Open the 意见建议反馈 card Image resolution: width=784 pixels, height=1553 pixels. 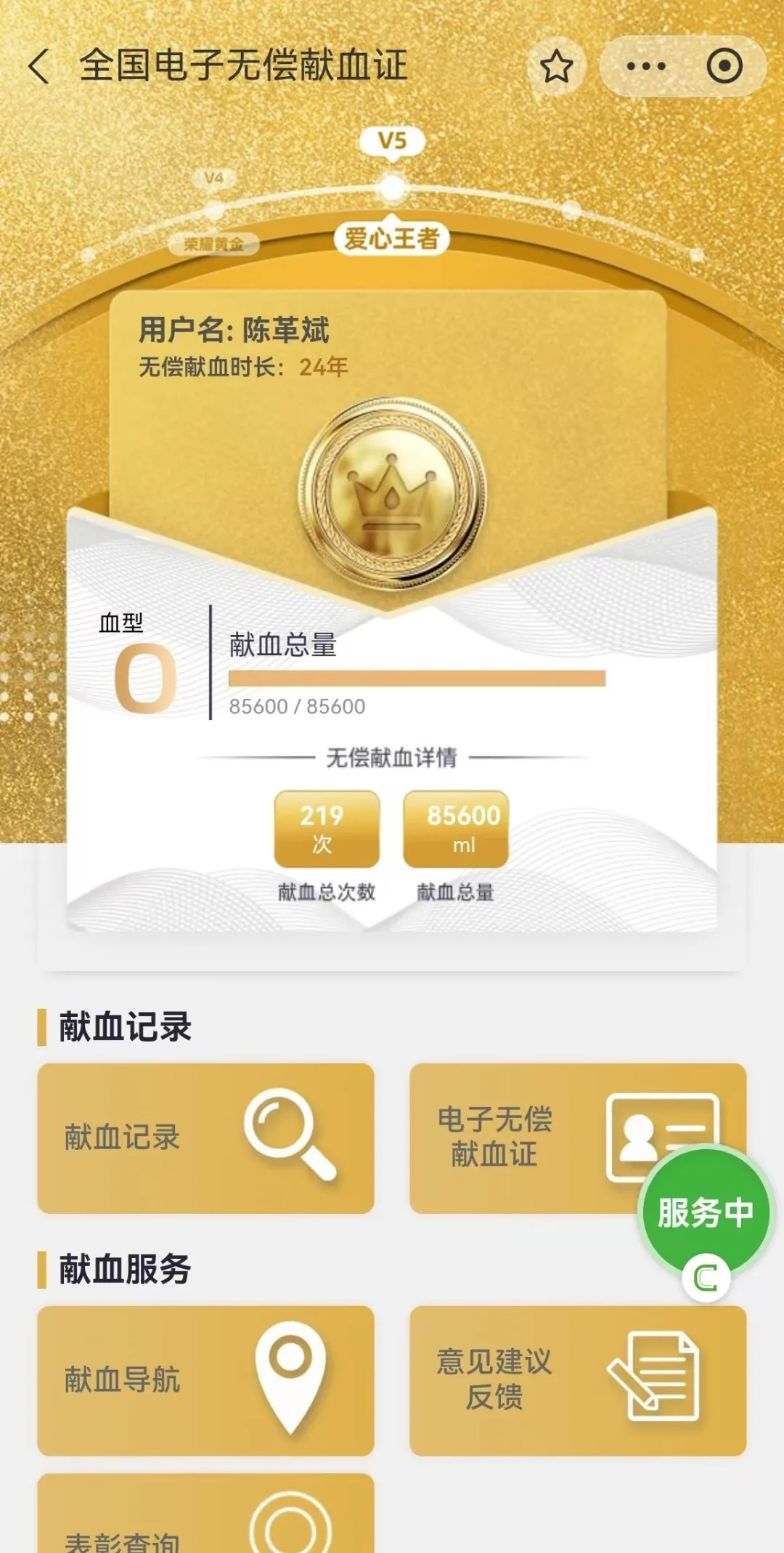[x=578, y=1380]
